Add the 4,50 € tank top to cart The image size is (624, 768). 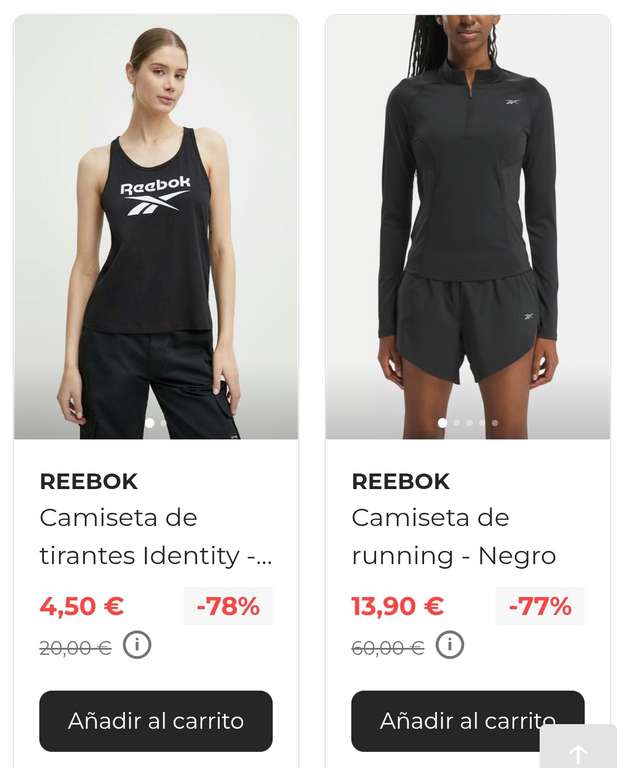[x=156, y=721]
